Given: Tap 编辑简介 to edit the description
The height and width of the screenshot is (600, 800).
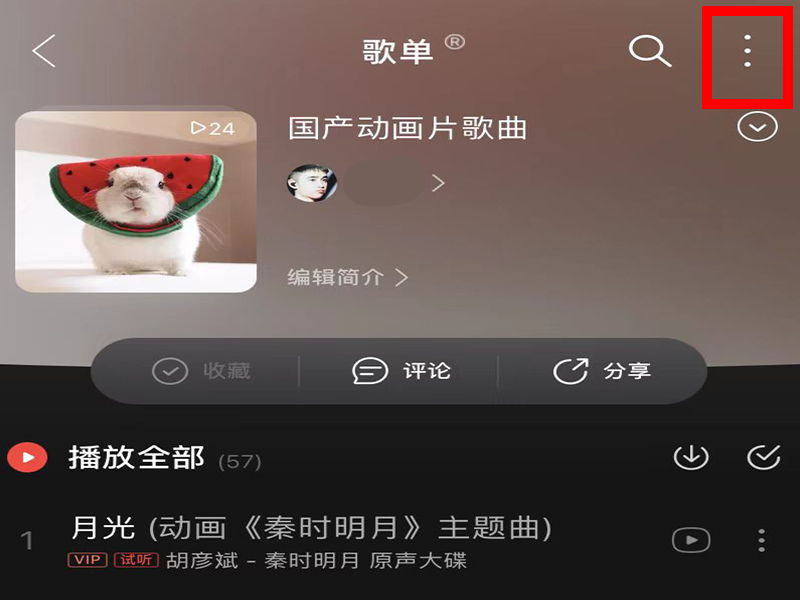Looking at the screenshot, I should [x=347, y=277].
